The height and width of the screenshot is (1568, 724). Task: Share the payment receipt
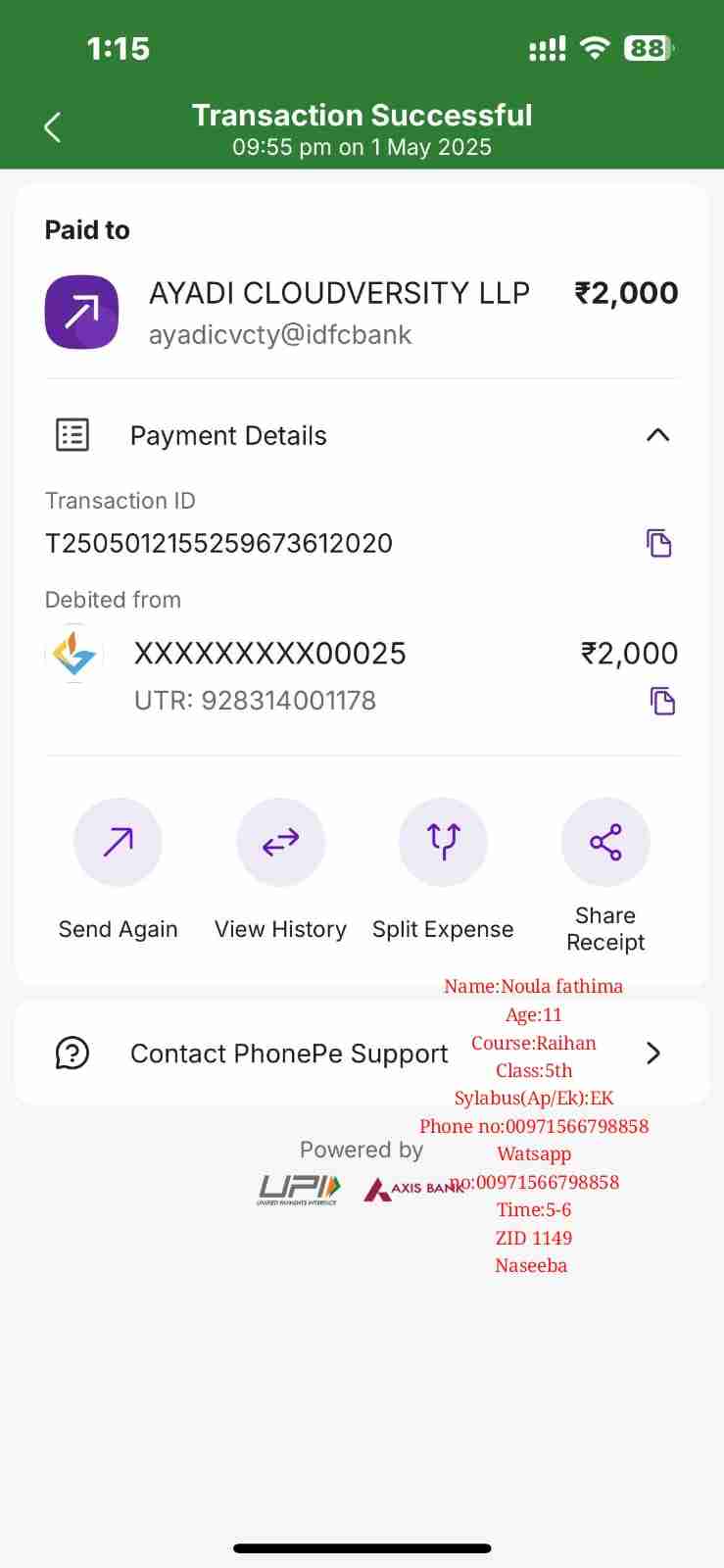604,843
